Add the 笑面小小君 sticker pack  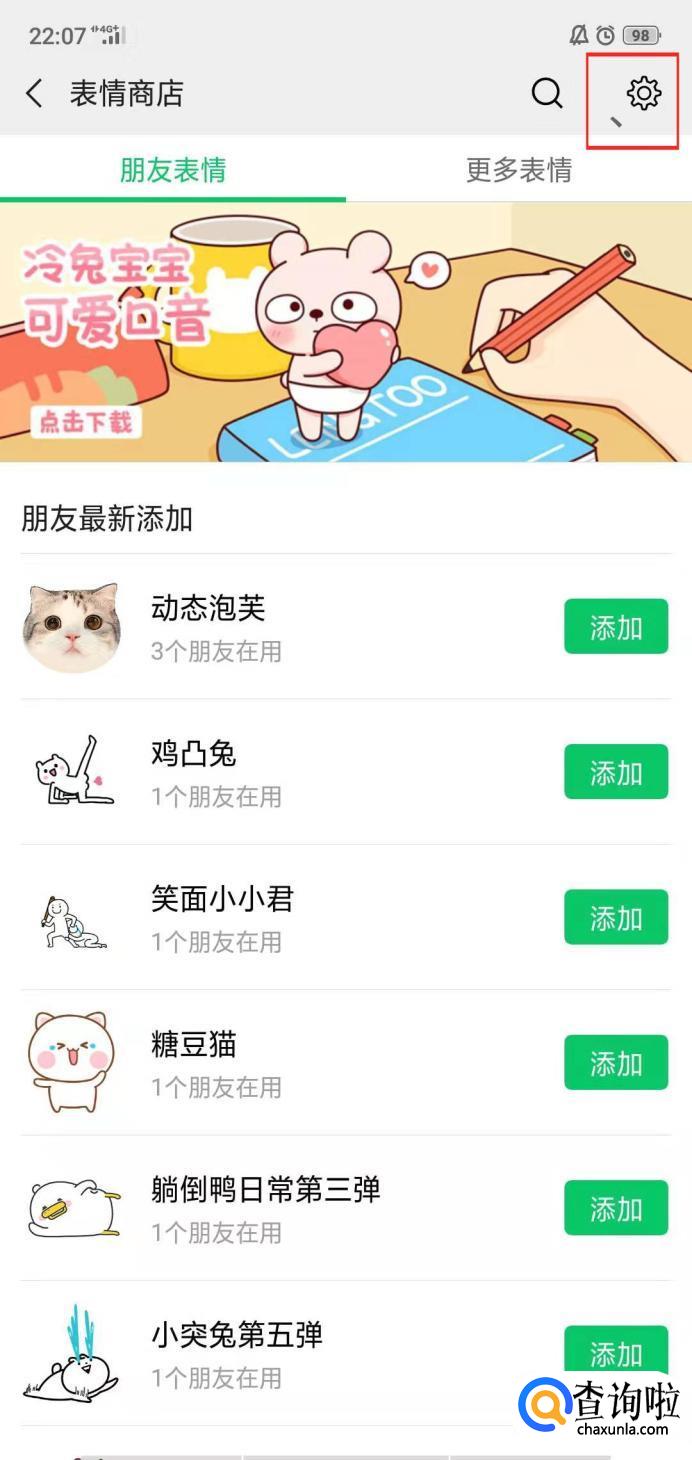(615, 917)
